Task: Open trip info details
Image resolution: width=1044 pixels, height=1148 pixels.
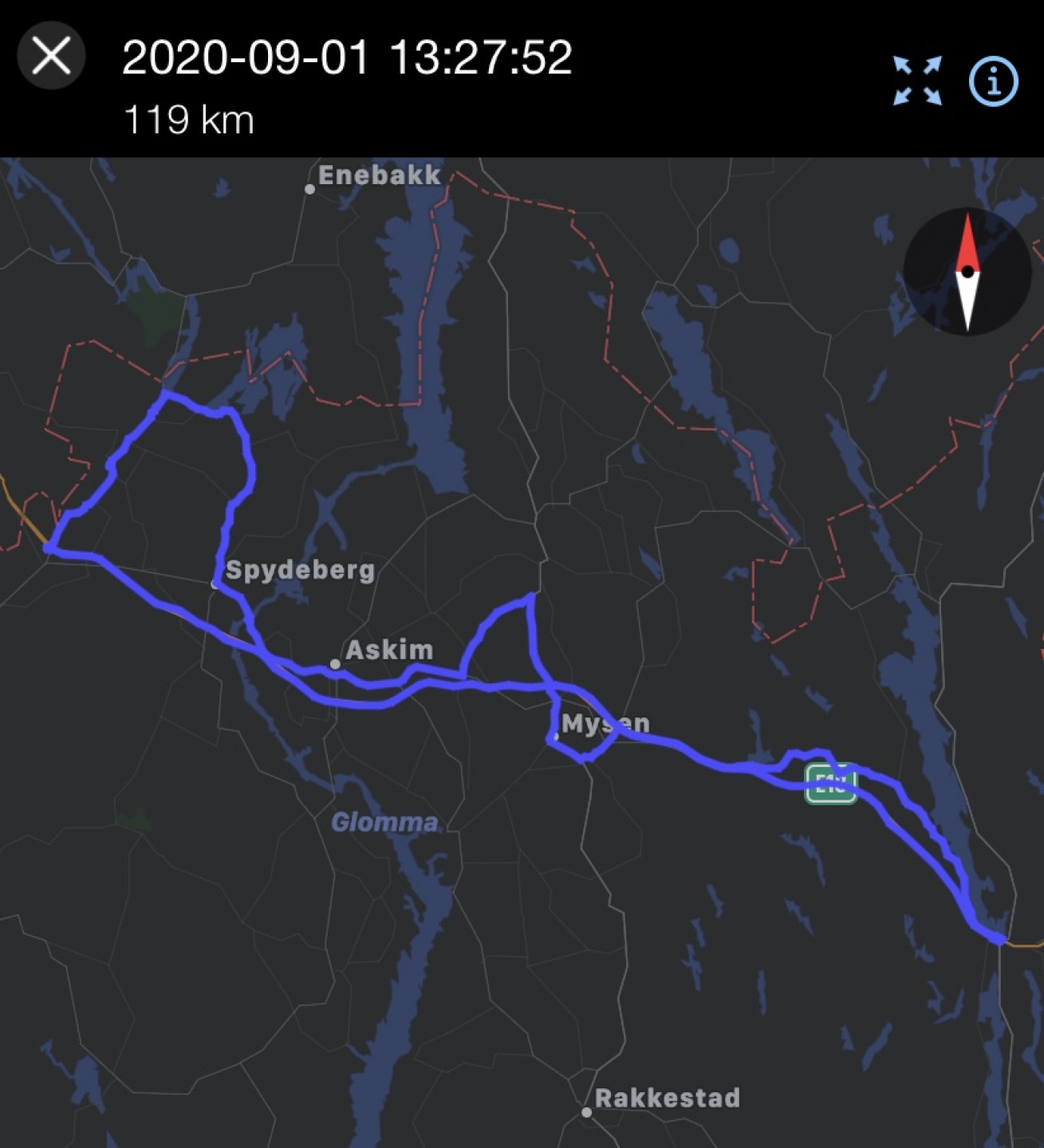Action: (x=993, y=81)
